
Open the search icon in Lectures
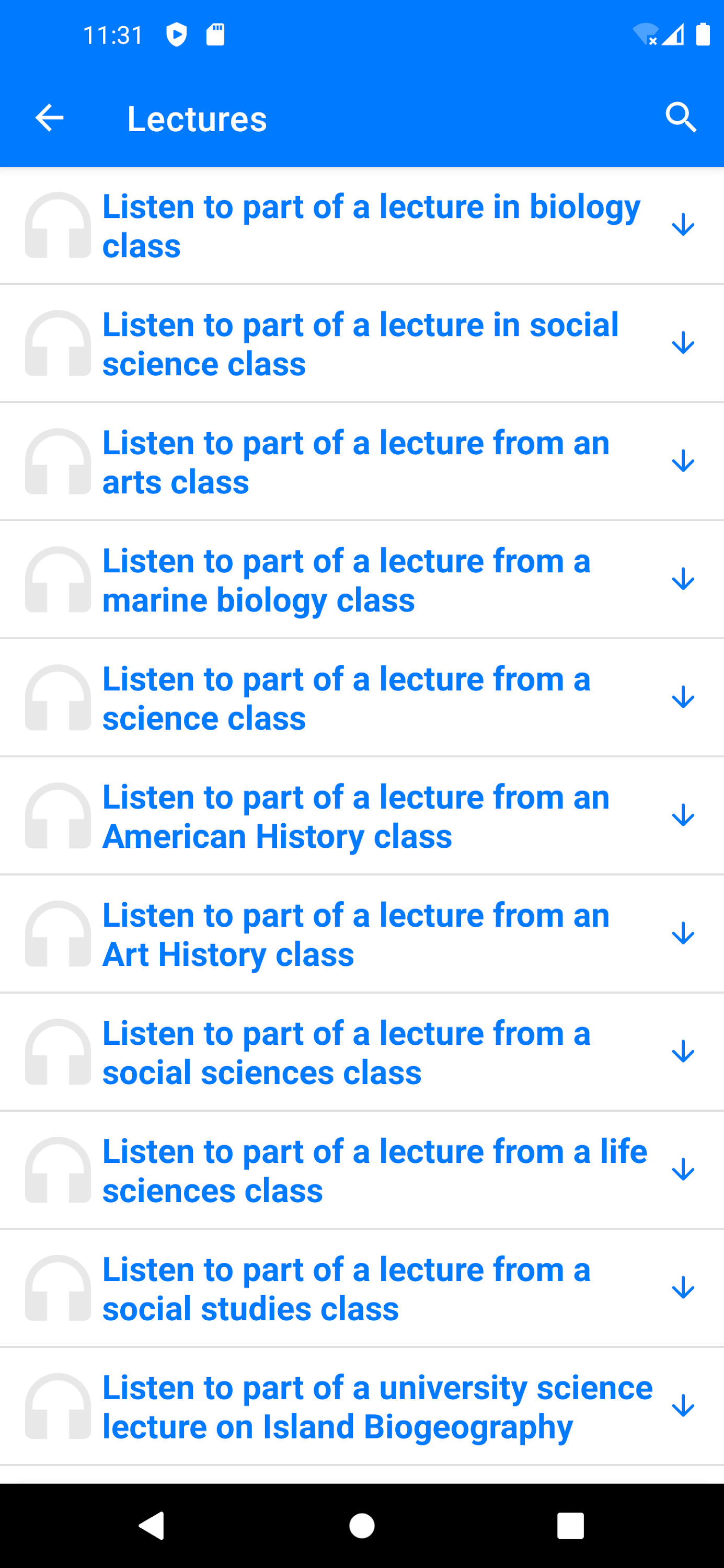coord(680,118)
